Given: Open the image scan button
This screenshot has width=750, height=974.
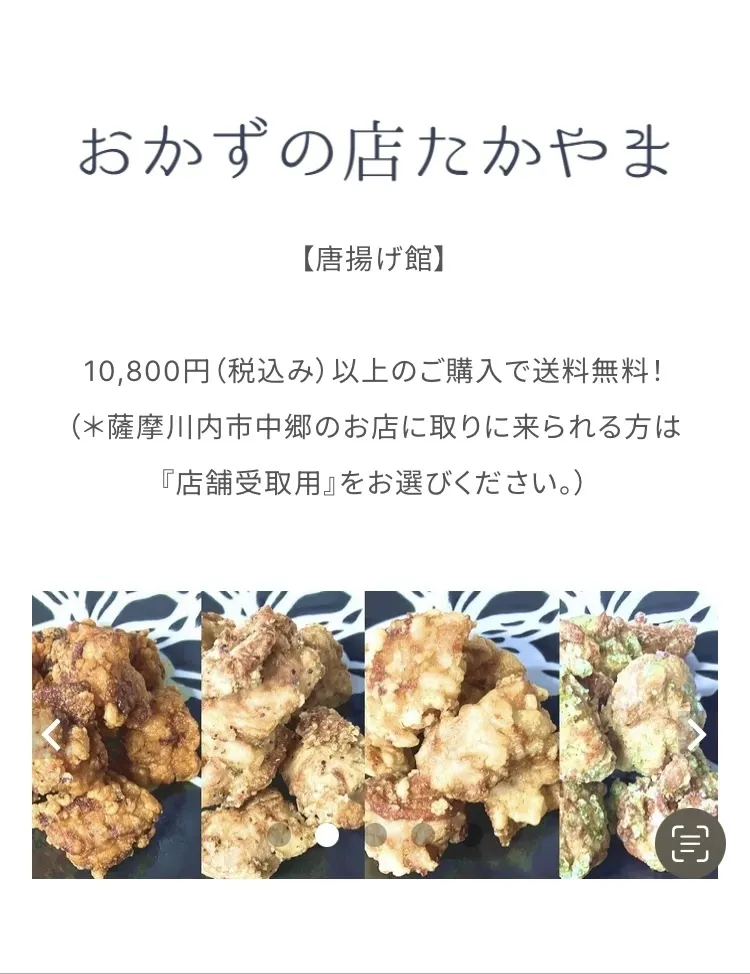Looking at the screenshot, I should pyautogui.click(x=690, y=843).
